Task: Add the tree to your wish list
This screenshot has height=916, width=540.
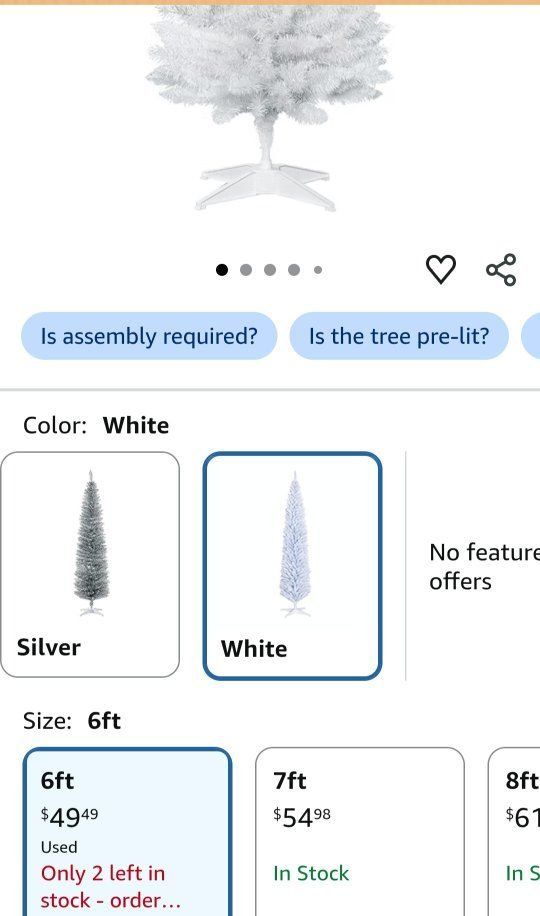Action: click(440, 269)
